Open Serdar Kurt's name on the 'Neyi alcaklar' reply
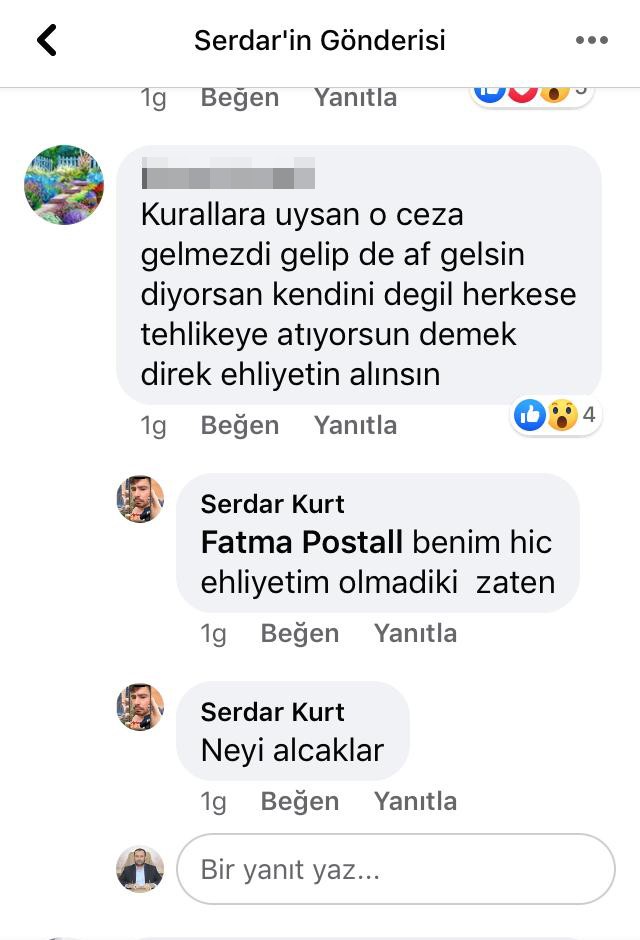Image resolution: width=640 pixels, height=940 pixels. (272, 712)
